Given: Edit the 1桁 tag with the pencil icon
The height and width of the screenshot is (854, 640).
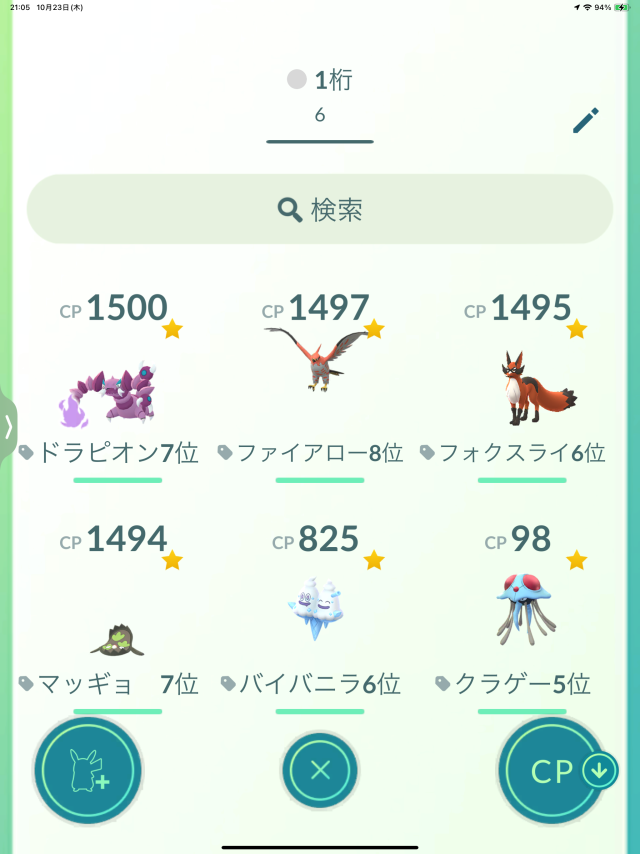Looking at the screenshot, I should (x=585, y=121).
